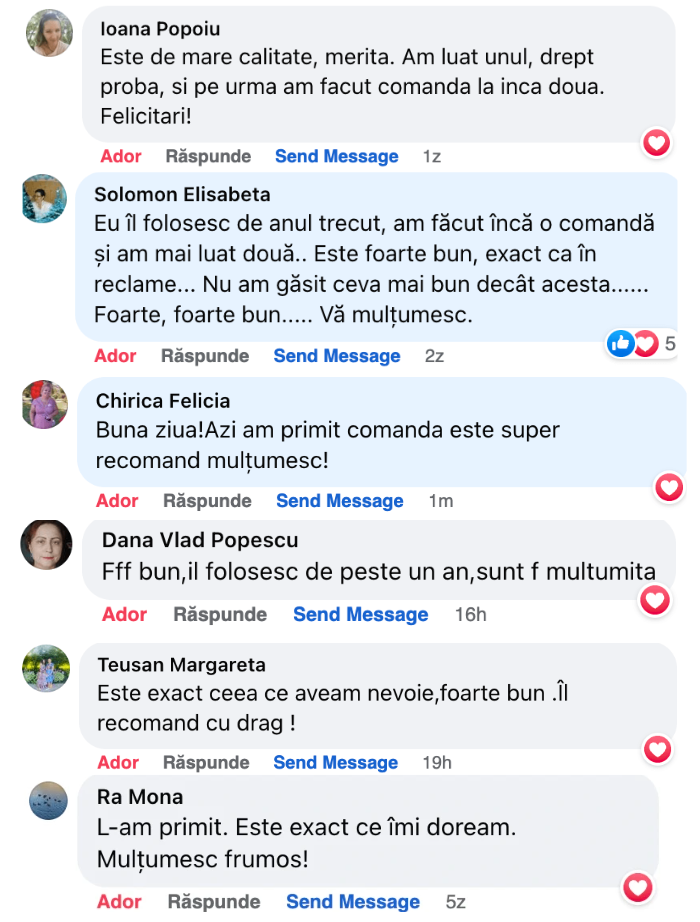The width and height of the screenshot is (700, 922).
Task: Open Teusan Margareta's profile picture
Action: click(x=46, y=668)
